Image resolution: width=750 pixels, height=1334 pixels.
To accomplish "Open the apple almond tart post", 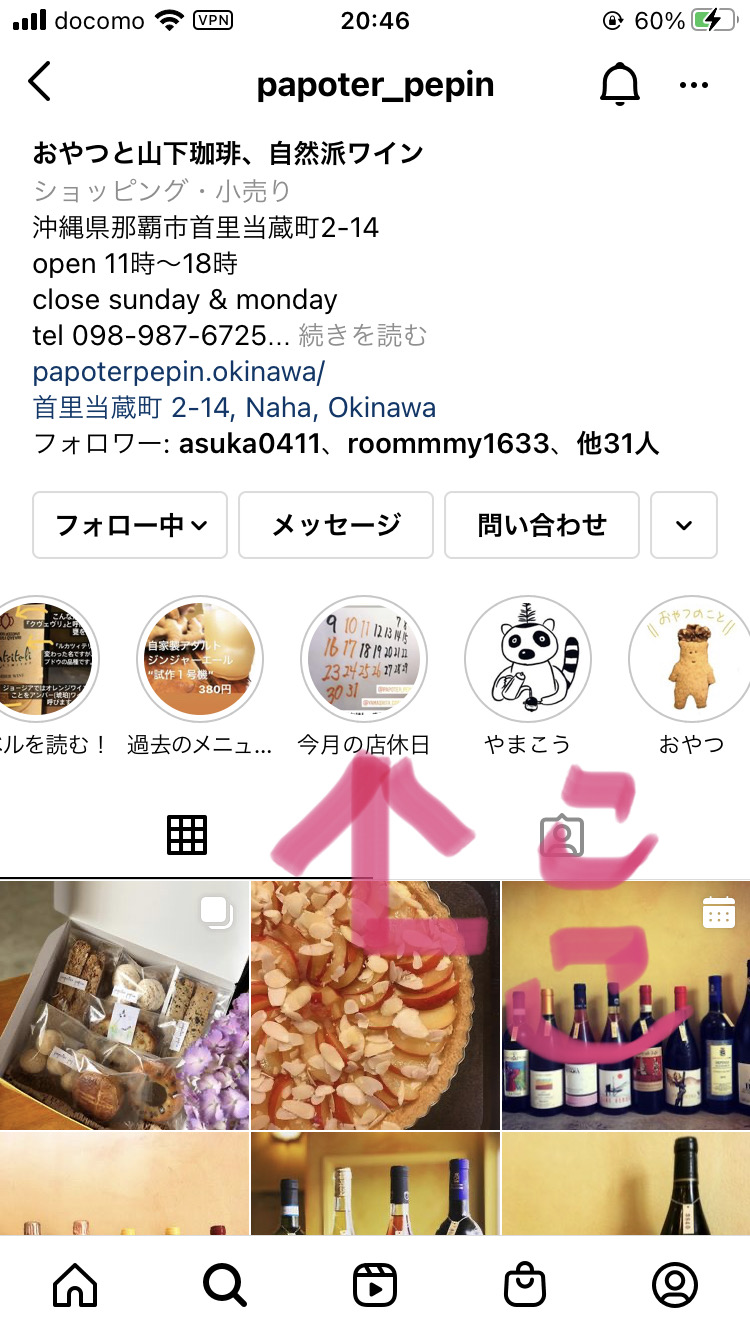I will pyautogui.click(x=375, y=1005).
